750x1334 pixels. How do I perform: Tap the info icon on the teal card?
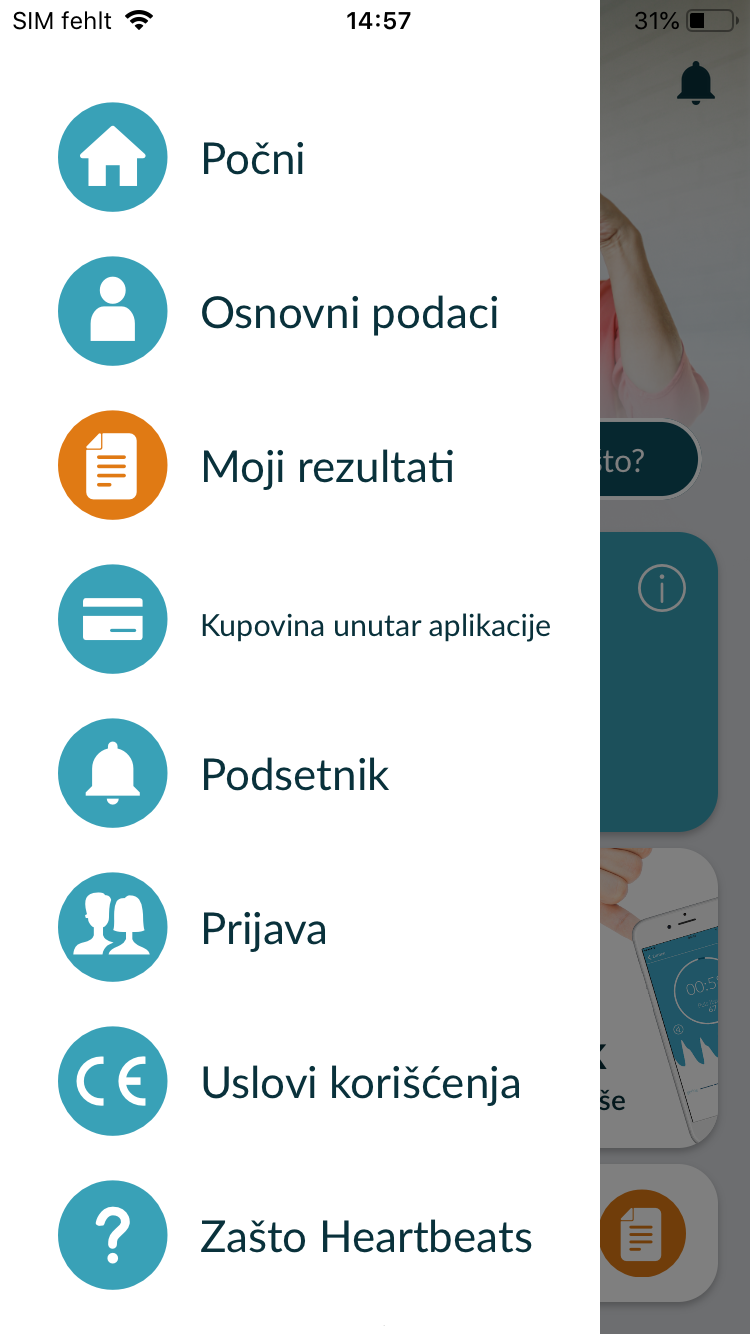(661, 589)
